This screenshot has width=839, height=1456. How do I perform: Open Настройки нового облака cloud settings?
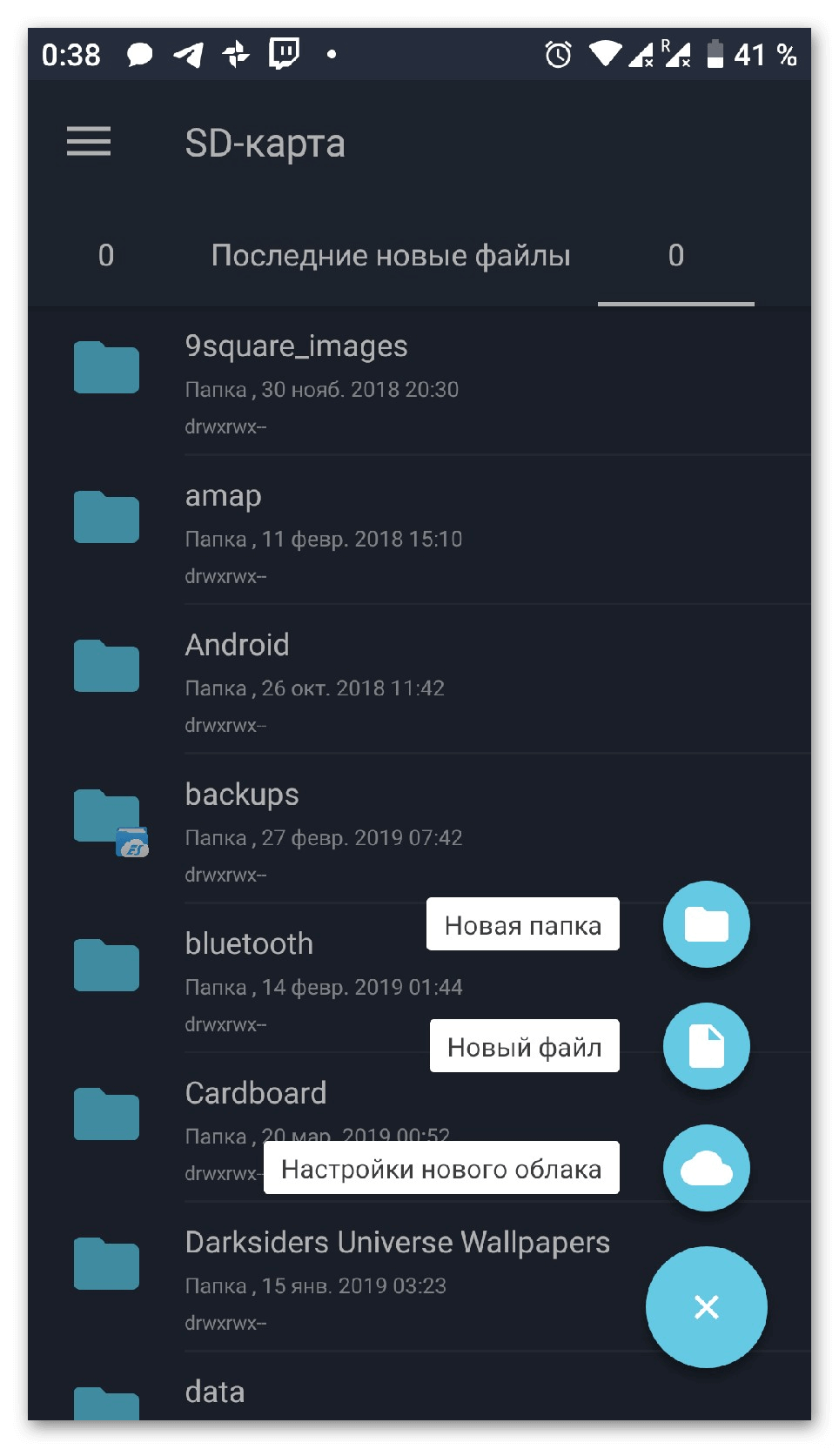[706, 1168]
